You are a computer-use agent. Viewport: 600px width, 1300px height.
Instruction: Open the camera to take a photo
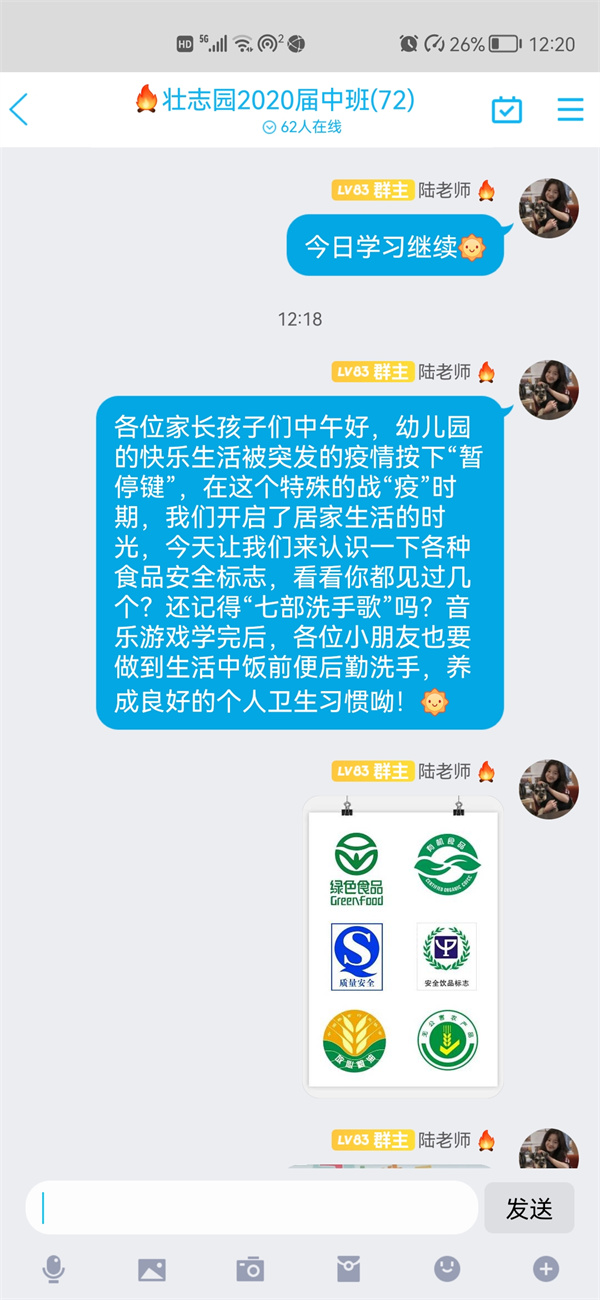click(x=250, y=1269)
